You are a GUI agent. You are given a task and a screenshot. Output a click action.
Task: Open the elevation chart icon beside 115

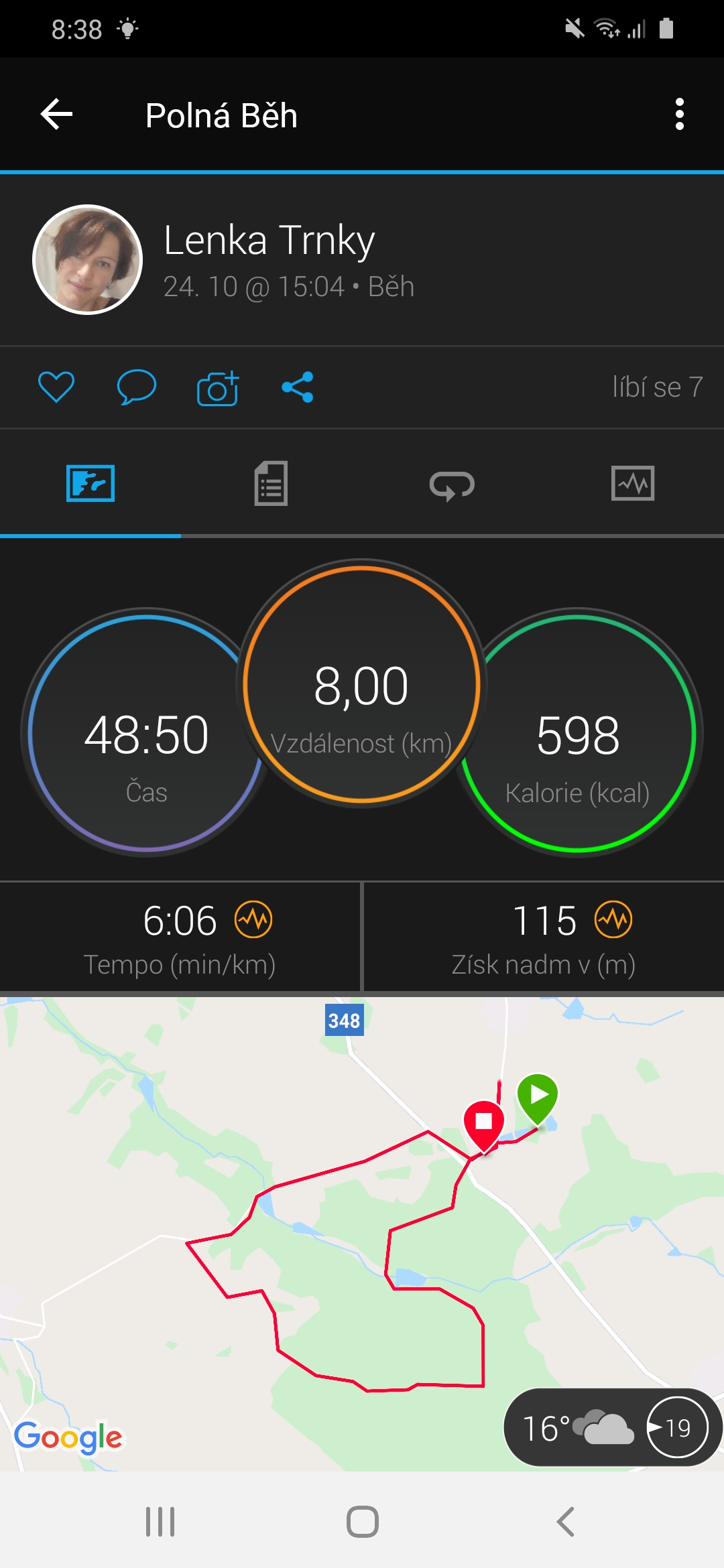click(613, 919)
